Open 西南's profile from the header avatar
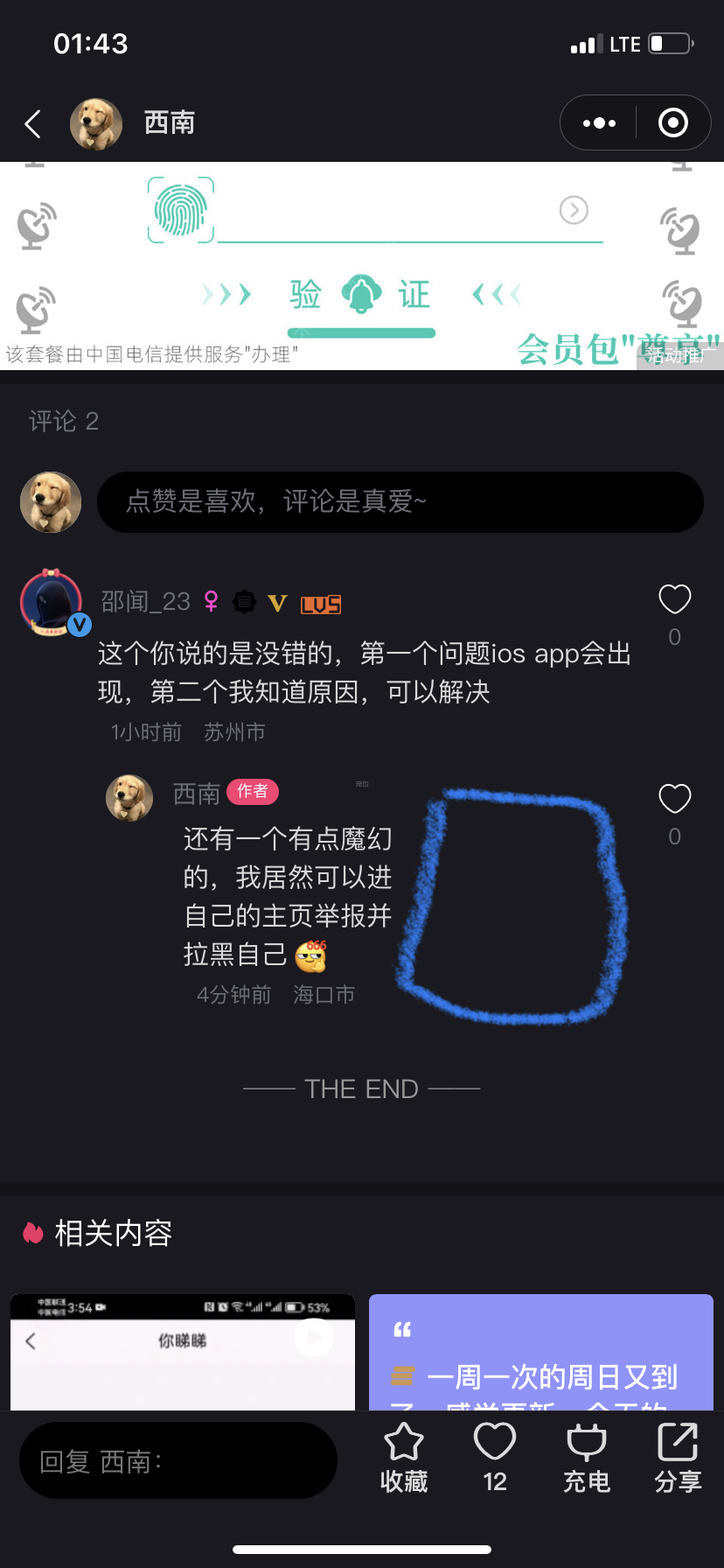This screenshot has width=724, height=1568. point(96,124)
